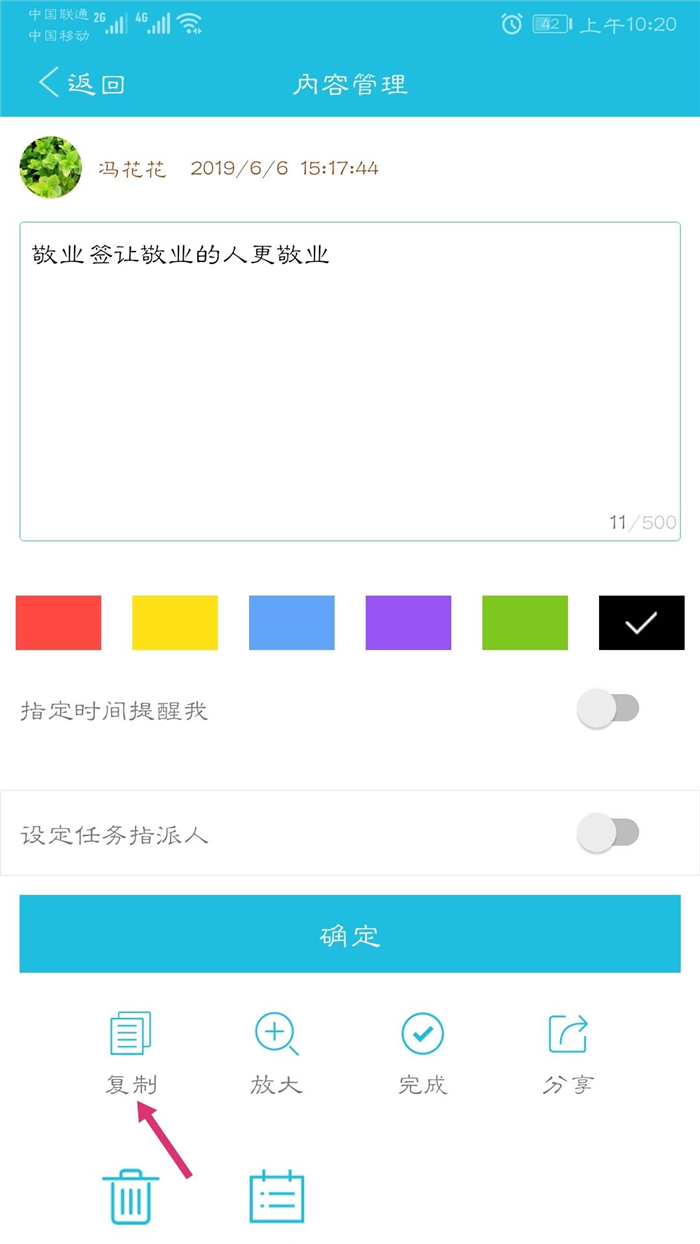Pick the purple color swatch
The height and width of the screenshot is (1244, 700).
(x=408, y=623)
